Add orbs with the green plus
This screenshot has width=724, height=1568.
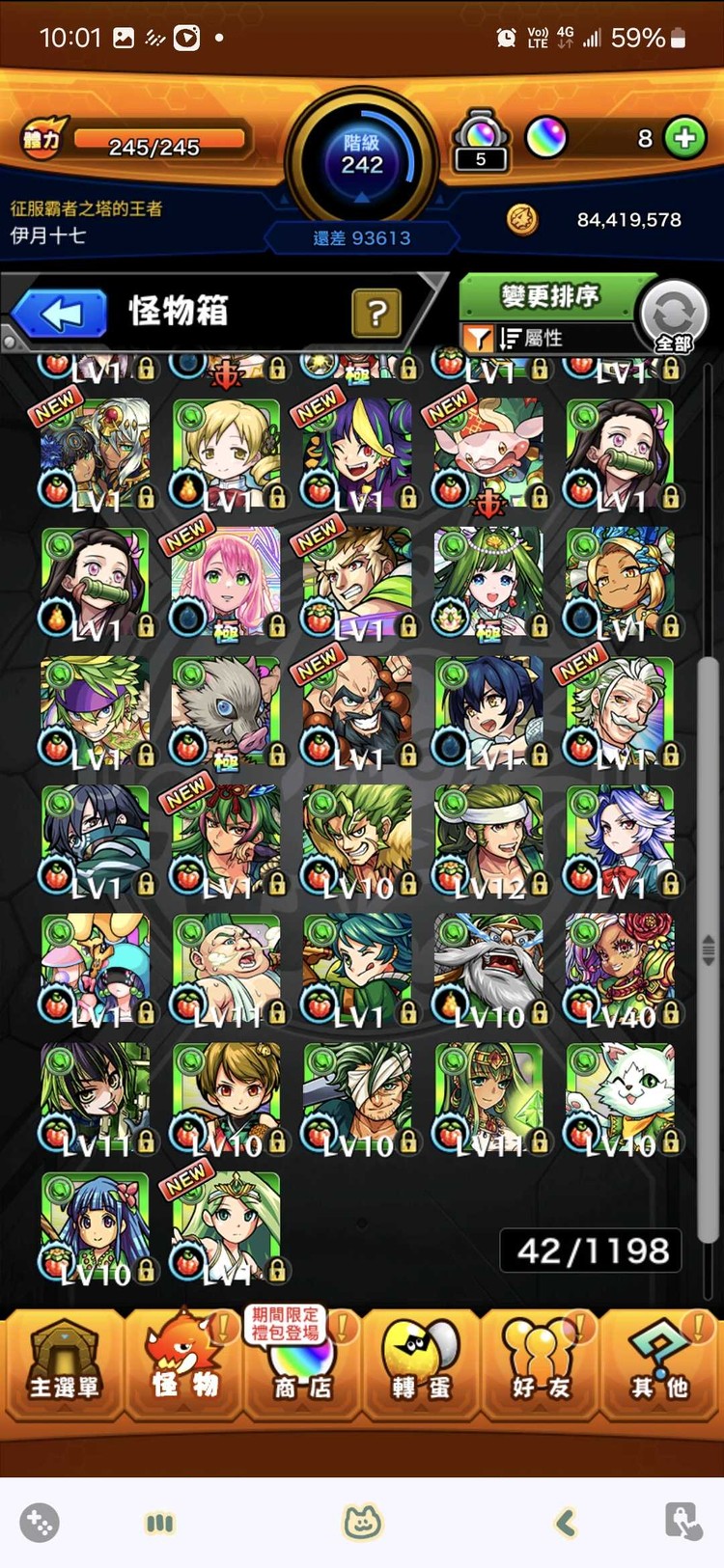coord(684,138)
